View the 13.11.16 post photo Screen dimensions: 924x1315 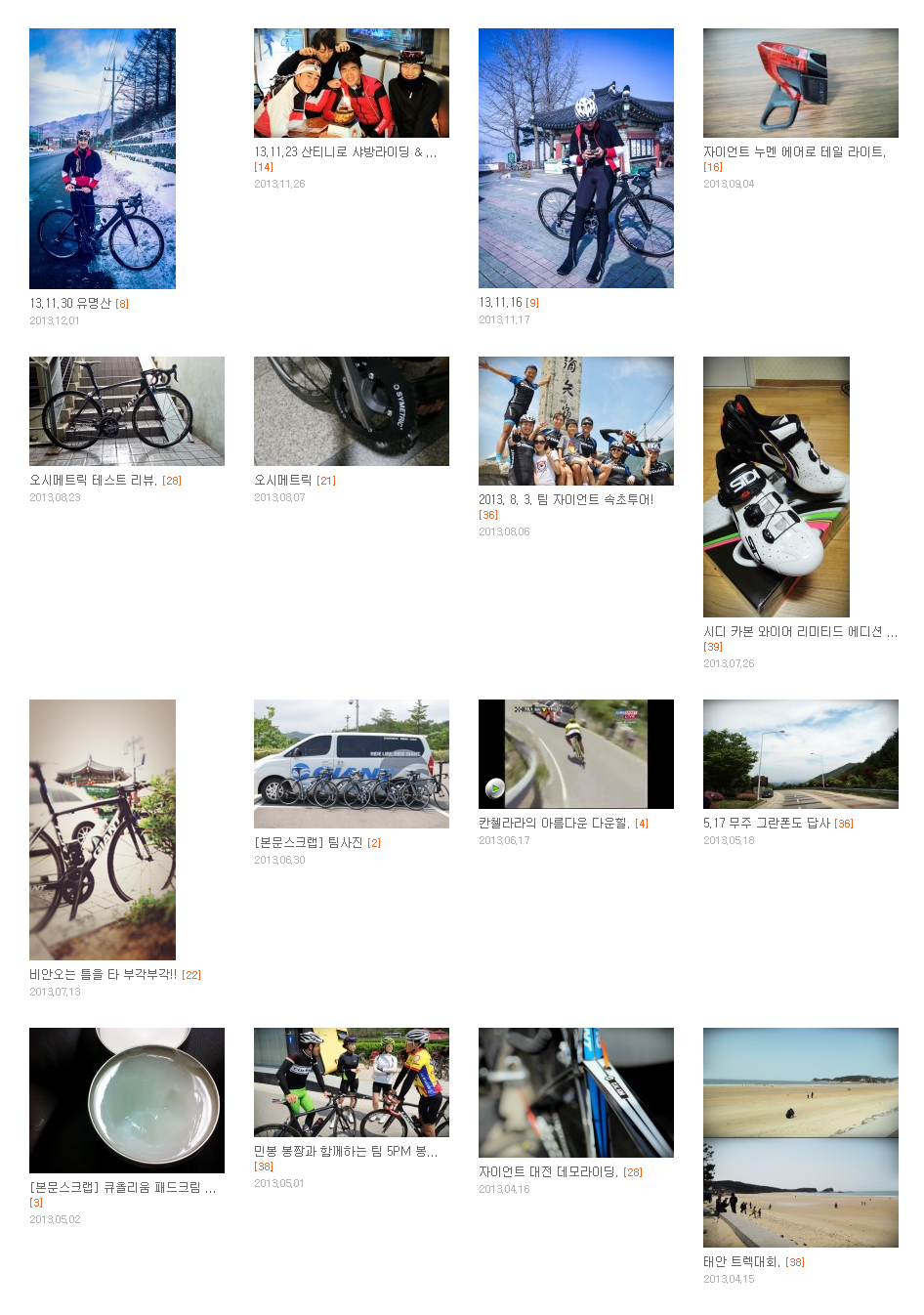coord(575,158)
